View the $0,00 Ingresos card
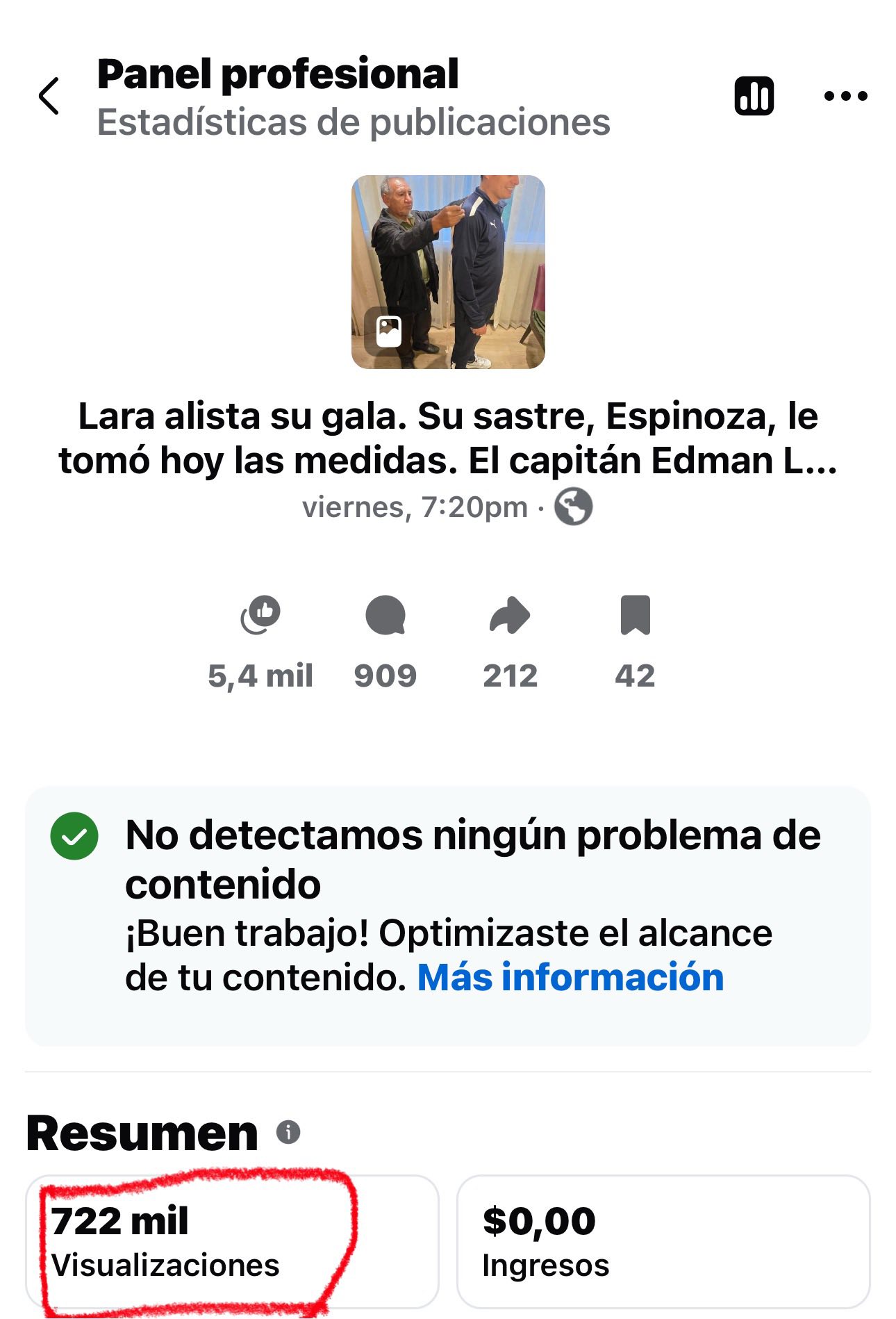 pyautogui.click(x=663, y=1242)
